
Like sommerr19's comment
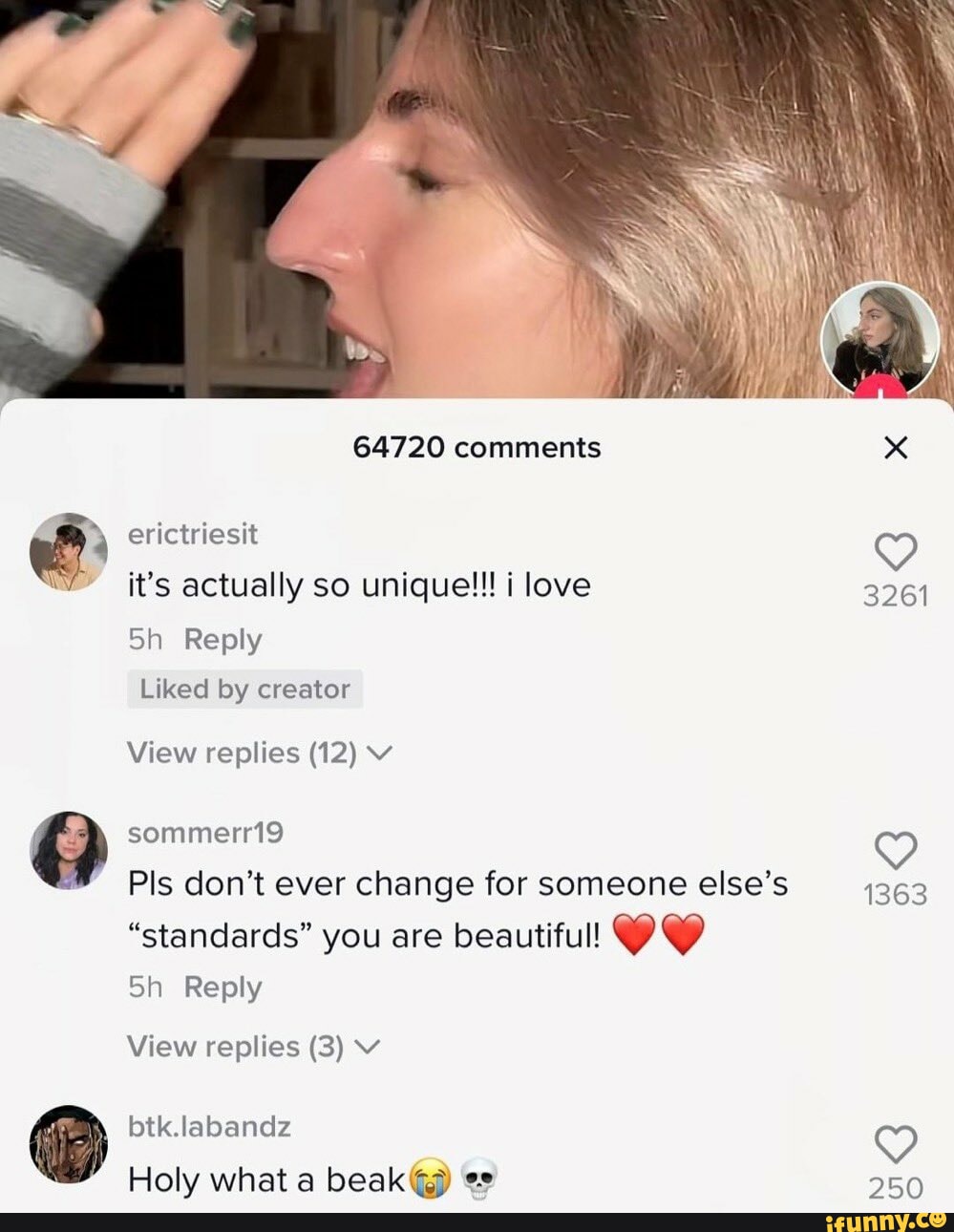896,850
